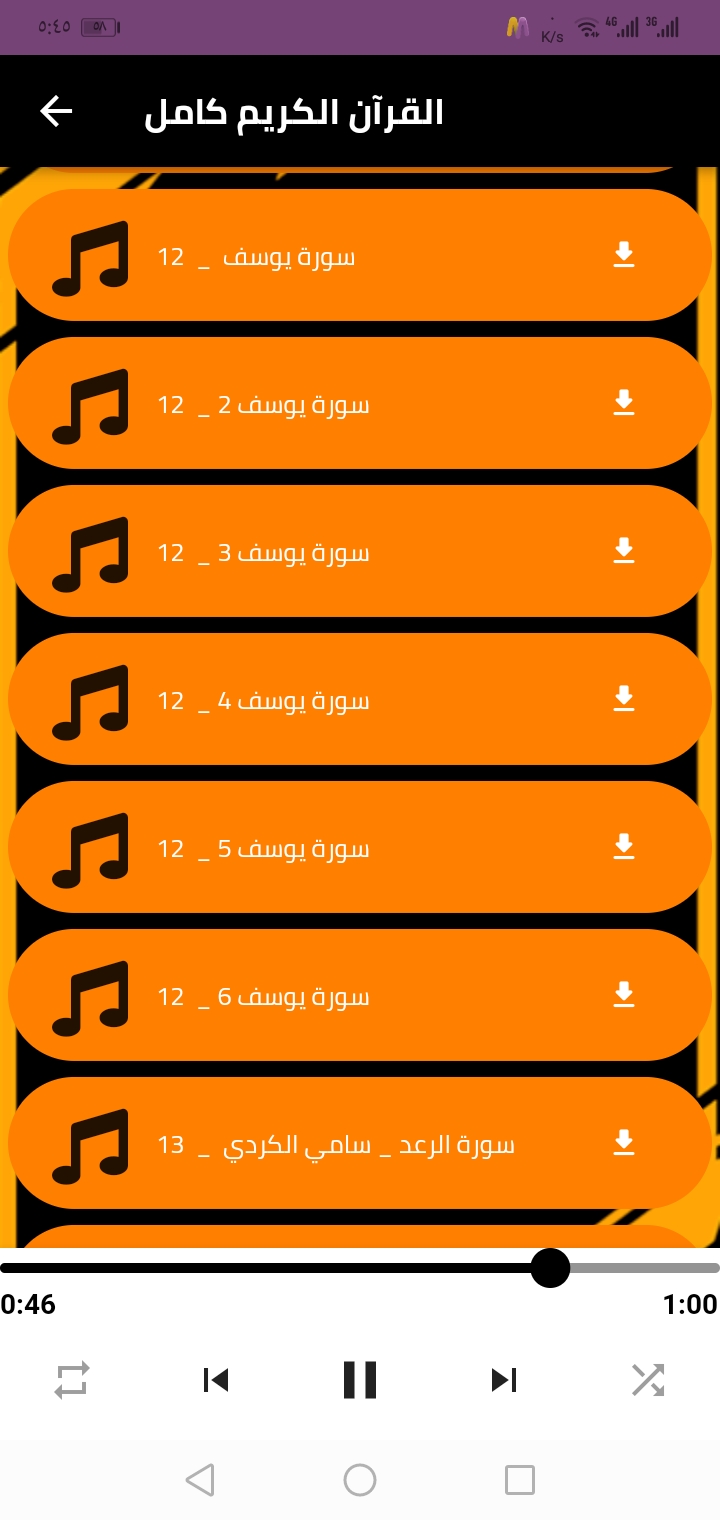Play سورة يوسف 5 from the list
This screenshot has height=1520, width=720.
(x=359, y=847)
